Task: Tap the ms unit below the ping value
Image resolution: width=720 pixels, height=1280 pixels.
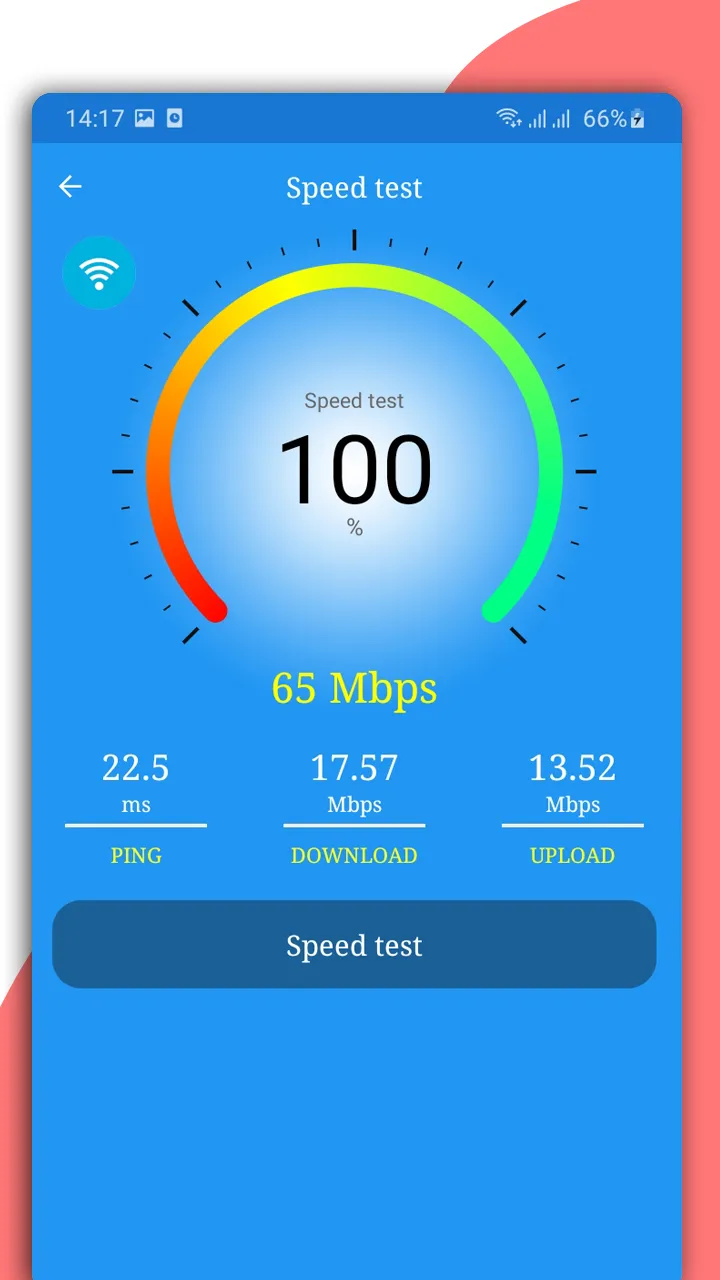Action: pos(136,805)
